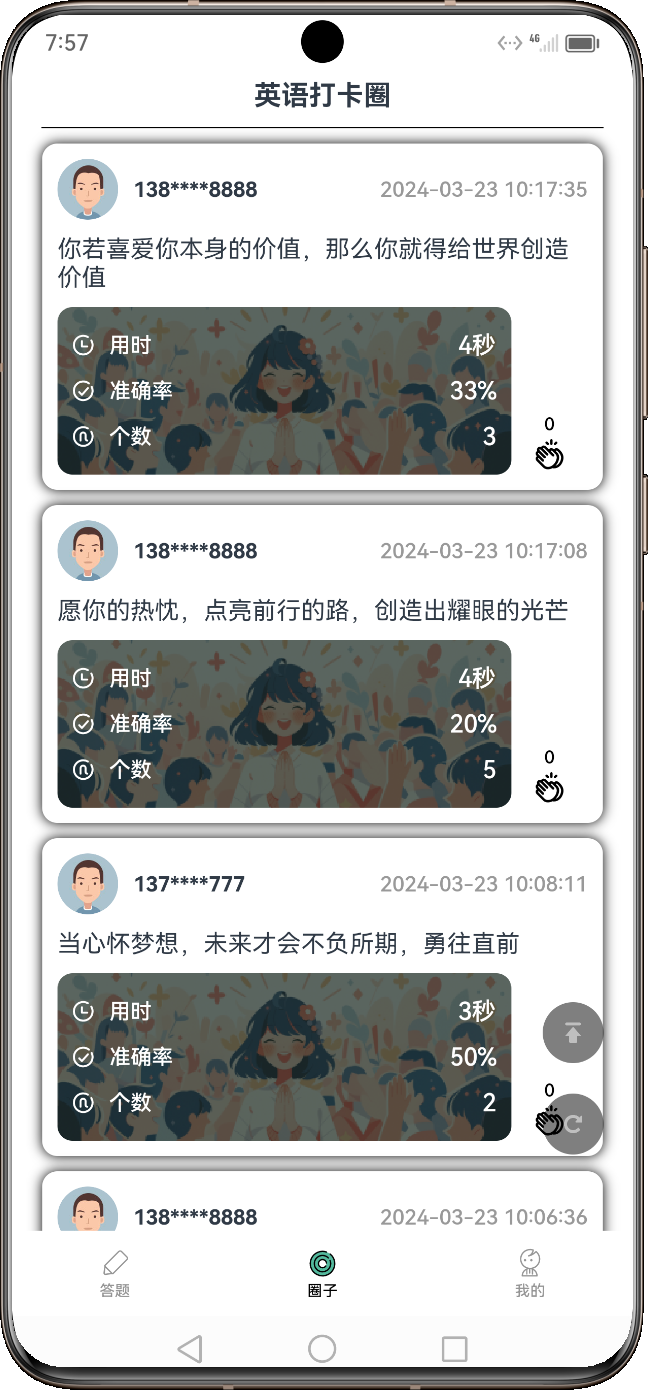Clap for the 10:17:35 post

point(549,456)
